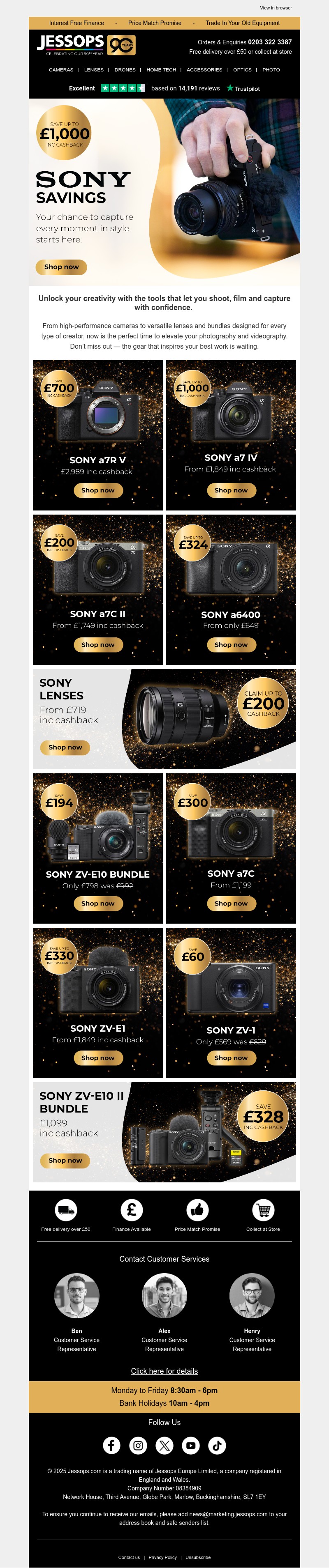
Task: Open Jessops Facebook page
Action: tap(111, 1445)
